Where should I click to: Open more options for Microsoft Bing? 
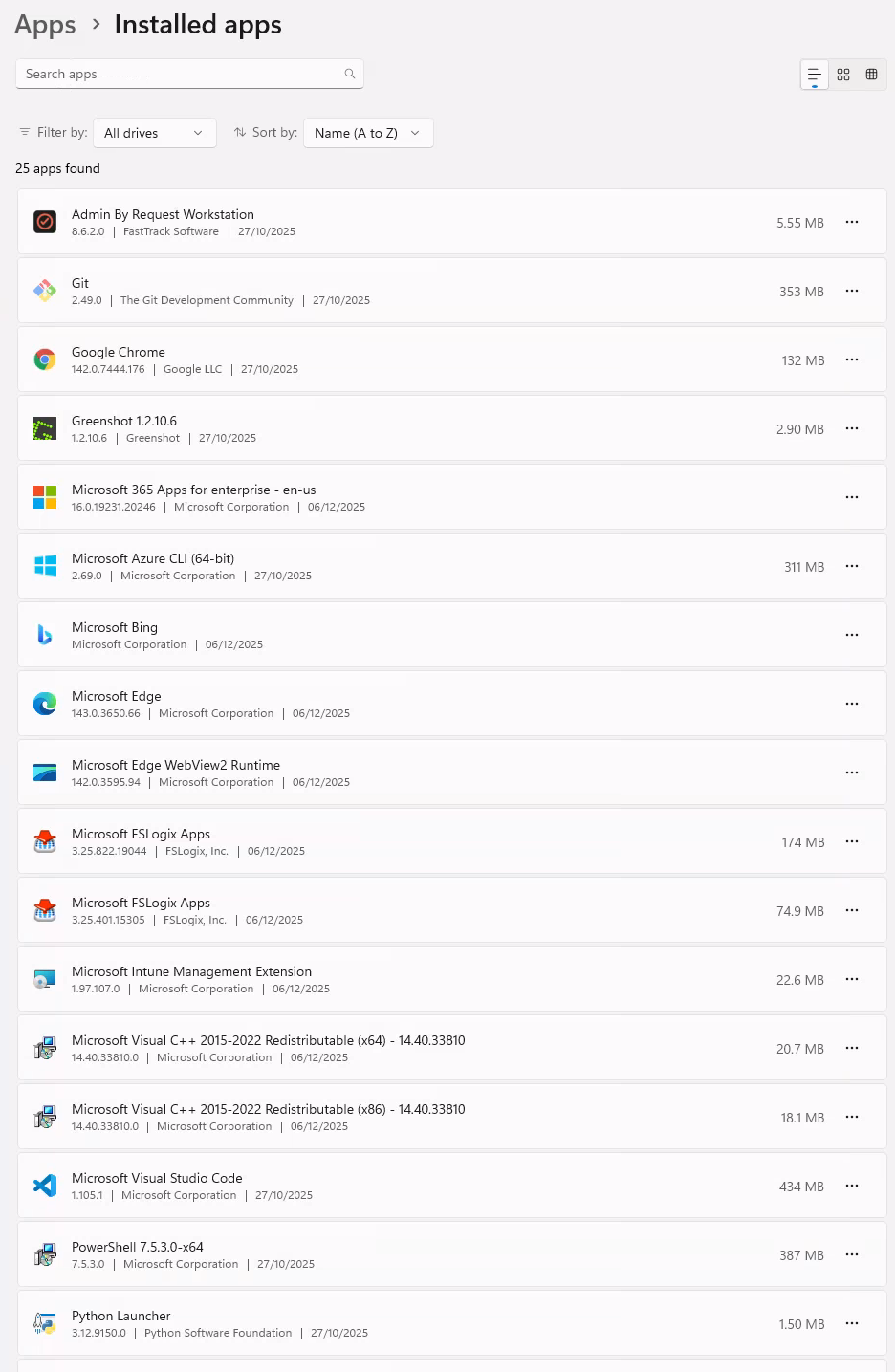point(852,635)
